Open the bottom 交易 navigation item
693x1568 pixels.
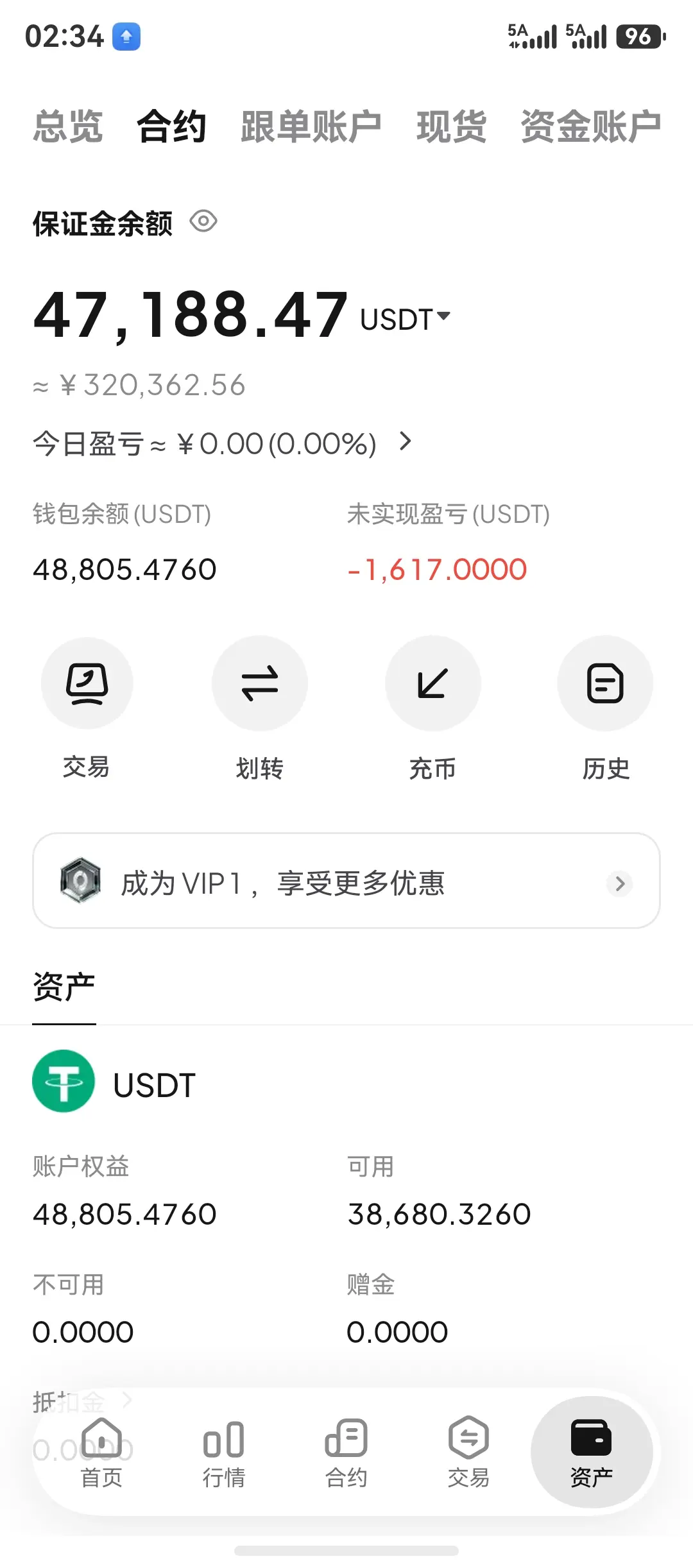tap(468, 1453)
